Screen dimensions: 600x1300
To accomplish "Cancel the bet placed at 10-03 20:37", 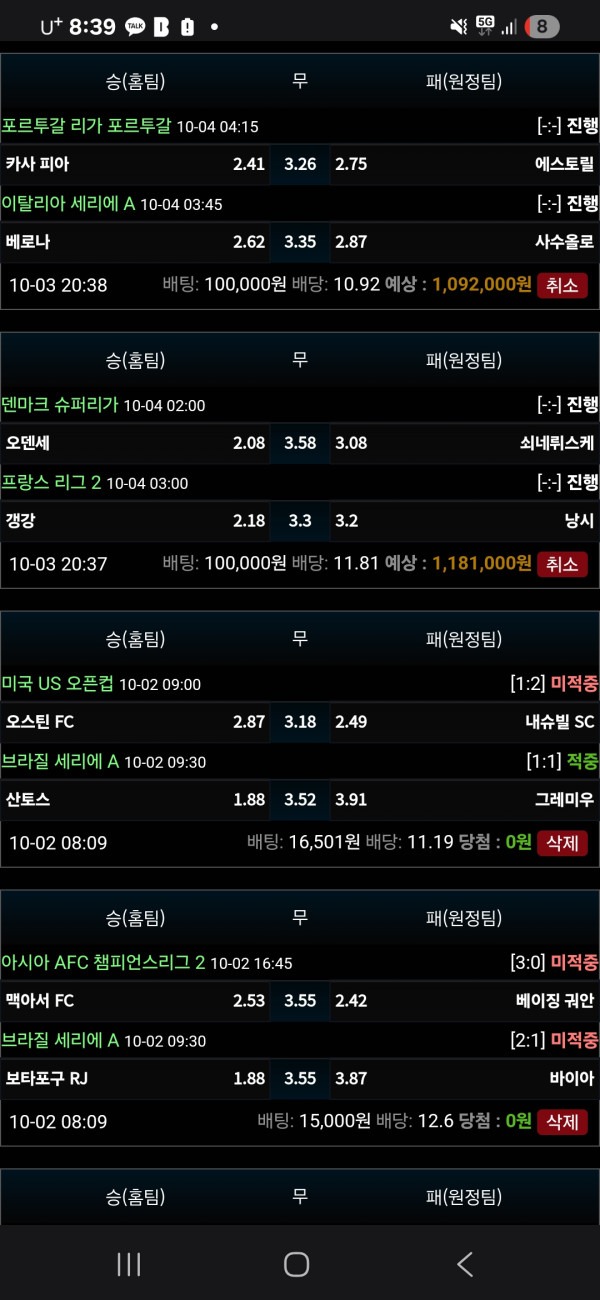I will 562,564.
